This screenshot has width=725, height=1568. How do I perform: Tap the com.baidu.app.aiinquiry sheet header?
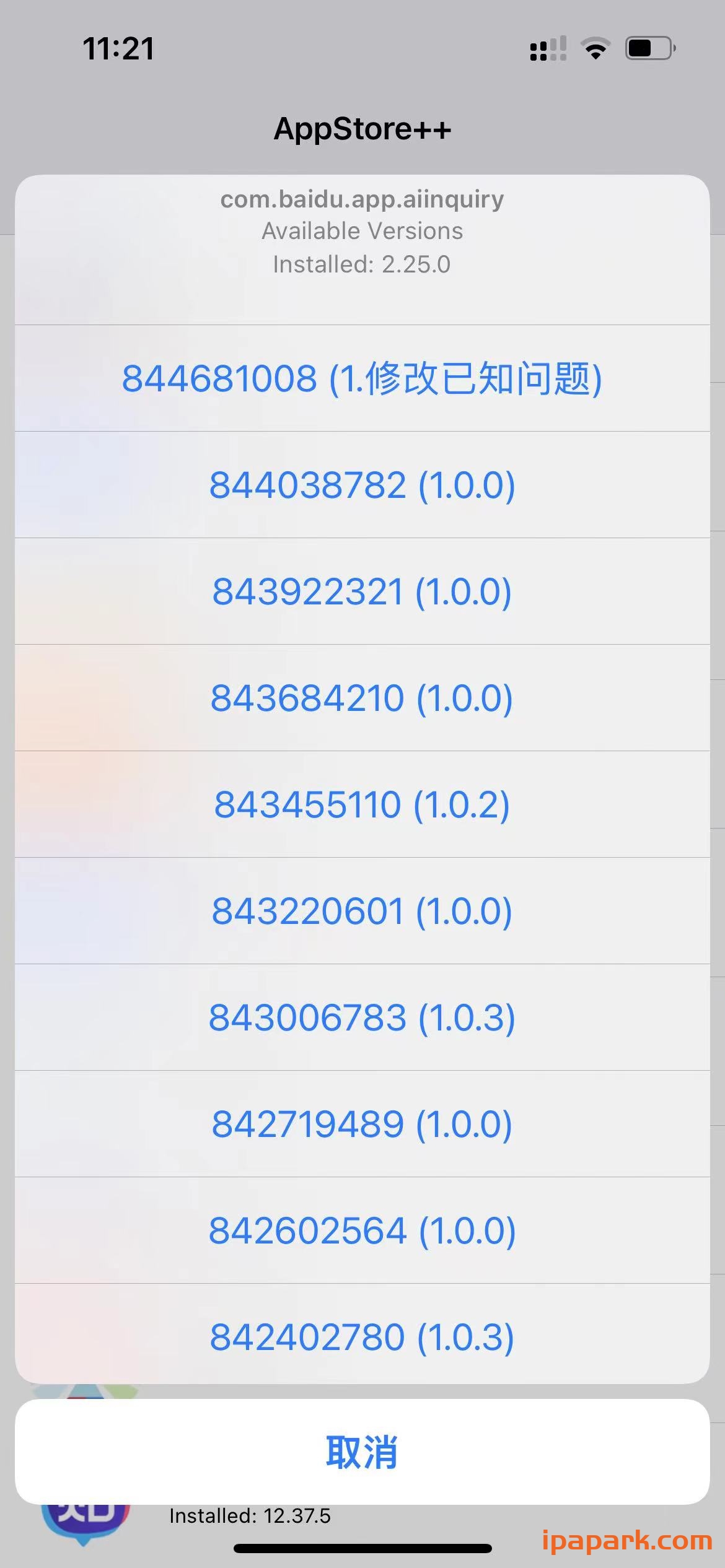point(362,199)
